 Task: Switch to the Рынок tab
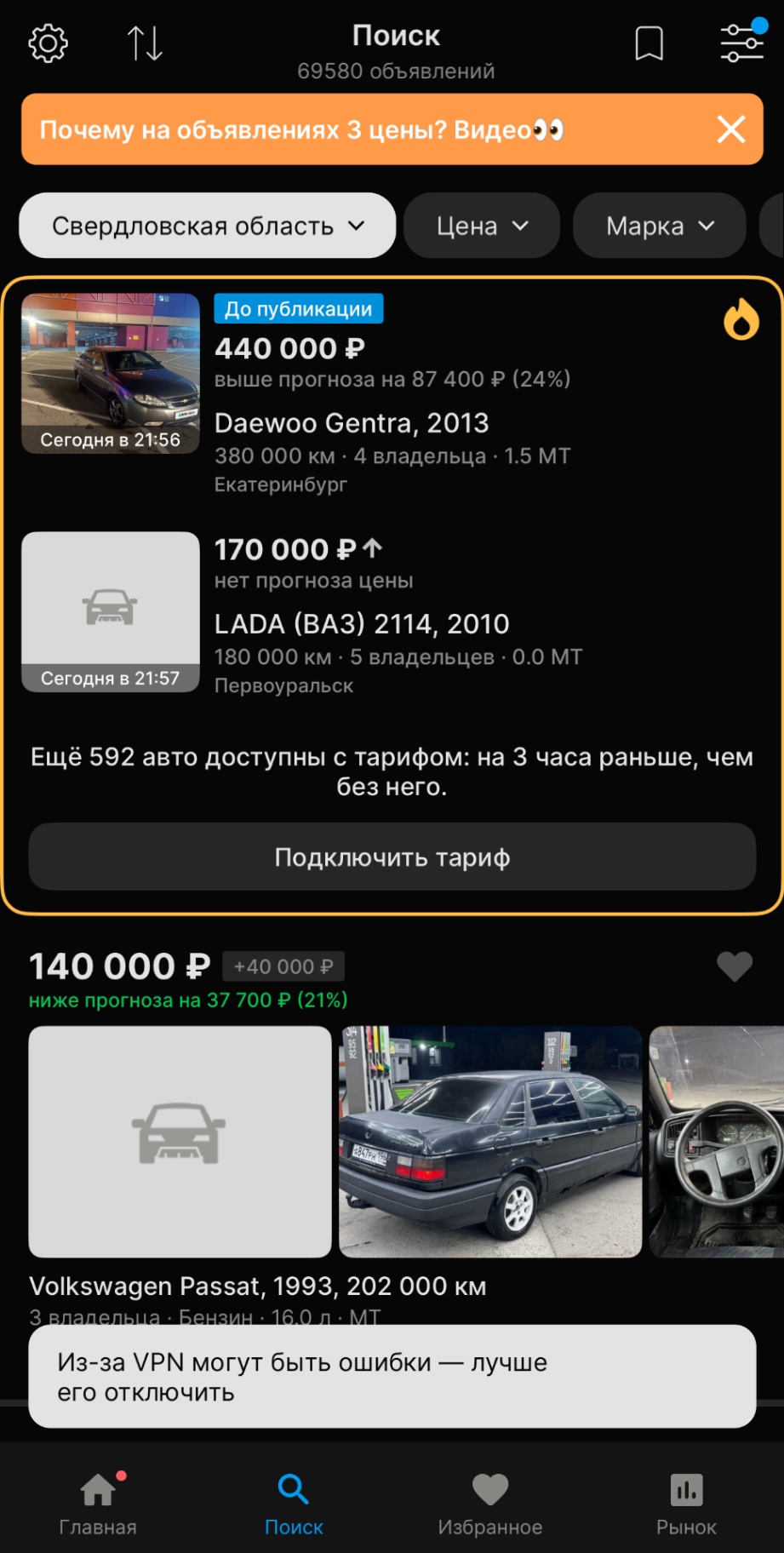tap(686, 1503)
